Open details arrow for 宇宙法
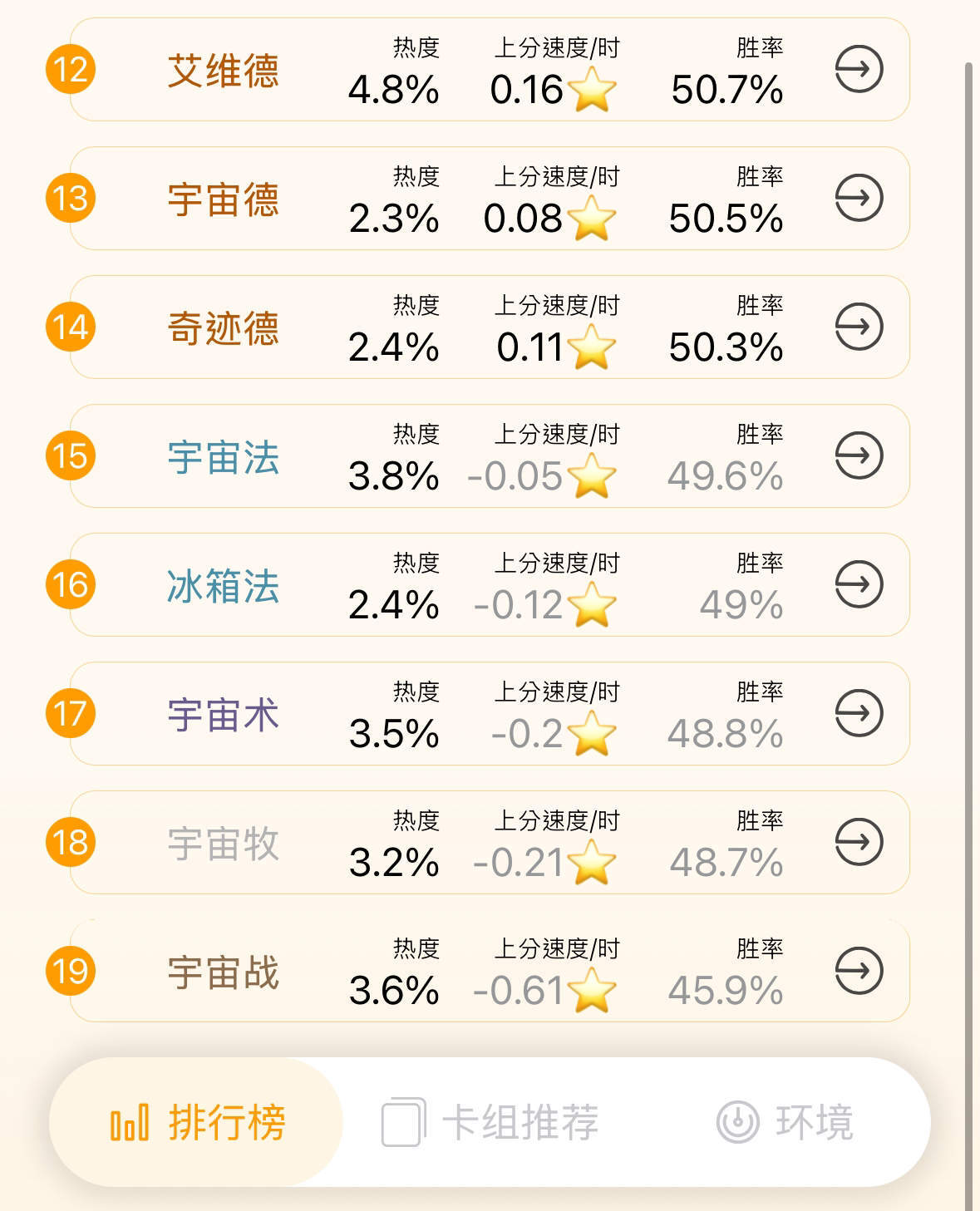Viewport: 980px width, 1211px height. 858,455
